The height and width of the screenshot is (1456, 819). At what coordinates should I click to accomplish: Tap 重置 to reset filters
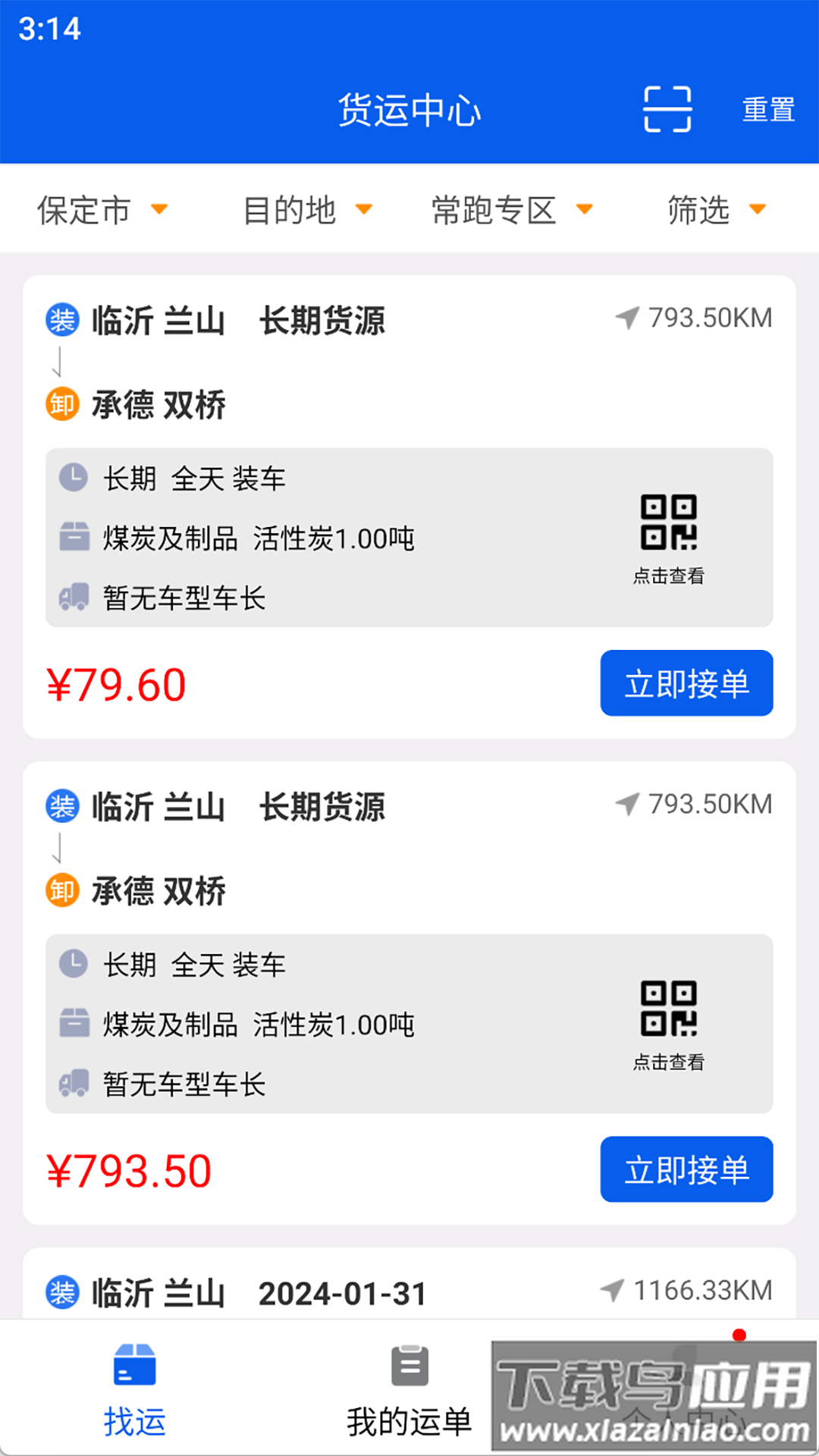pos(768,108)
